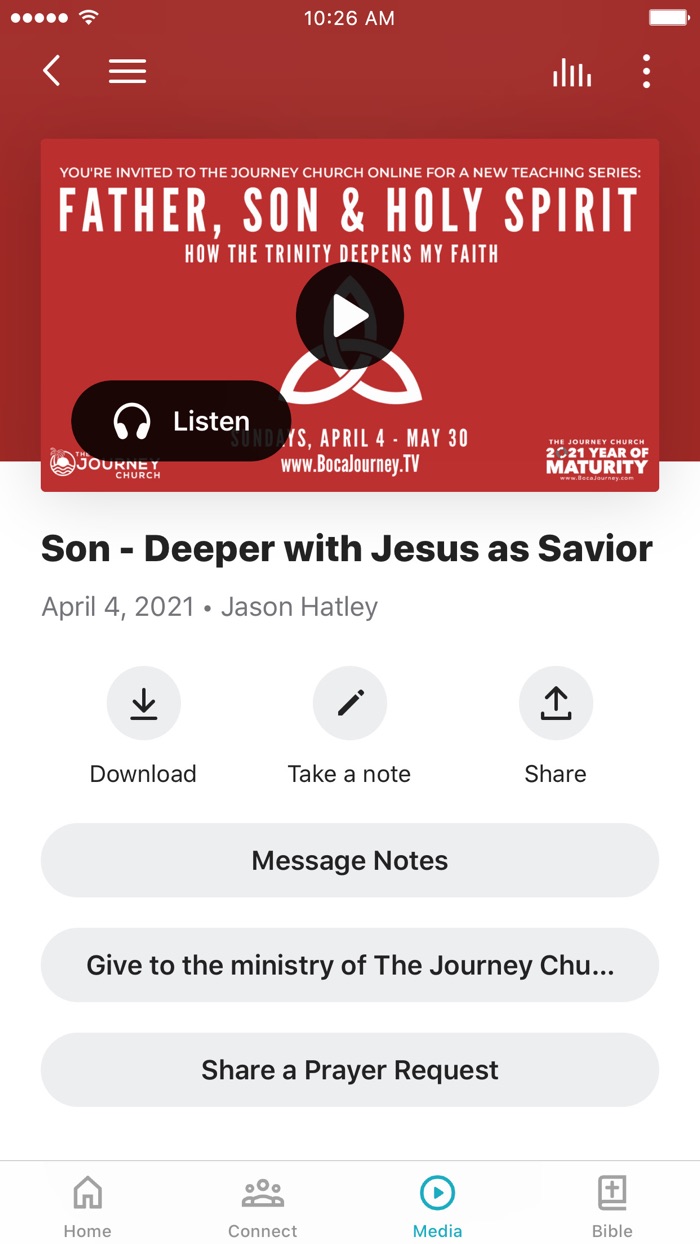Image resolution: width=700 pixels, height=1244 pixels.
Task: Select the Media tab
Action: [x=438, y=1206]
